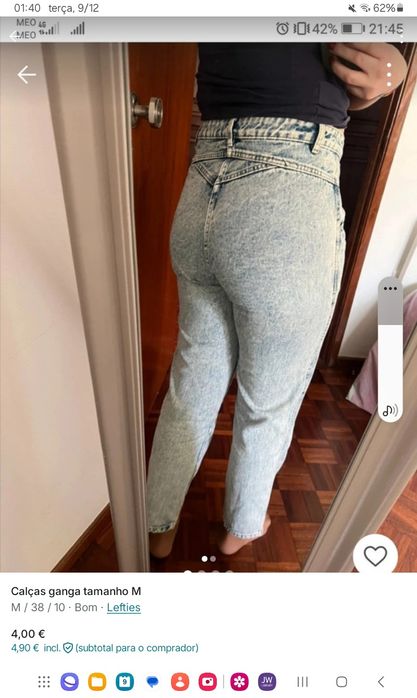Favorite this item with the heart
This screenshot has width=417, height=698.
(375, 556)
